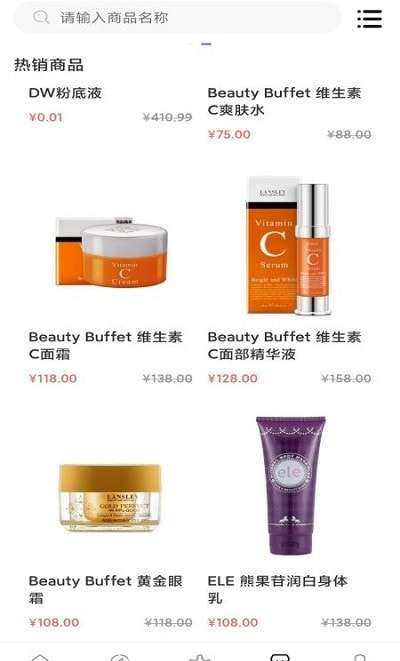Open Beauty Buffet 维生素C面霜 product card
The image size is (400, 661).
coord(110,280)
